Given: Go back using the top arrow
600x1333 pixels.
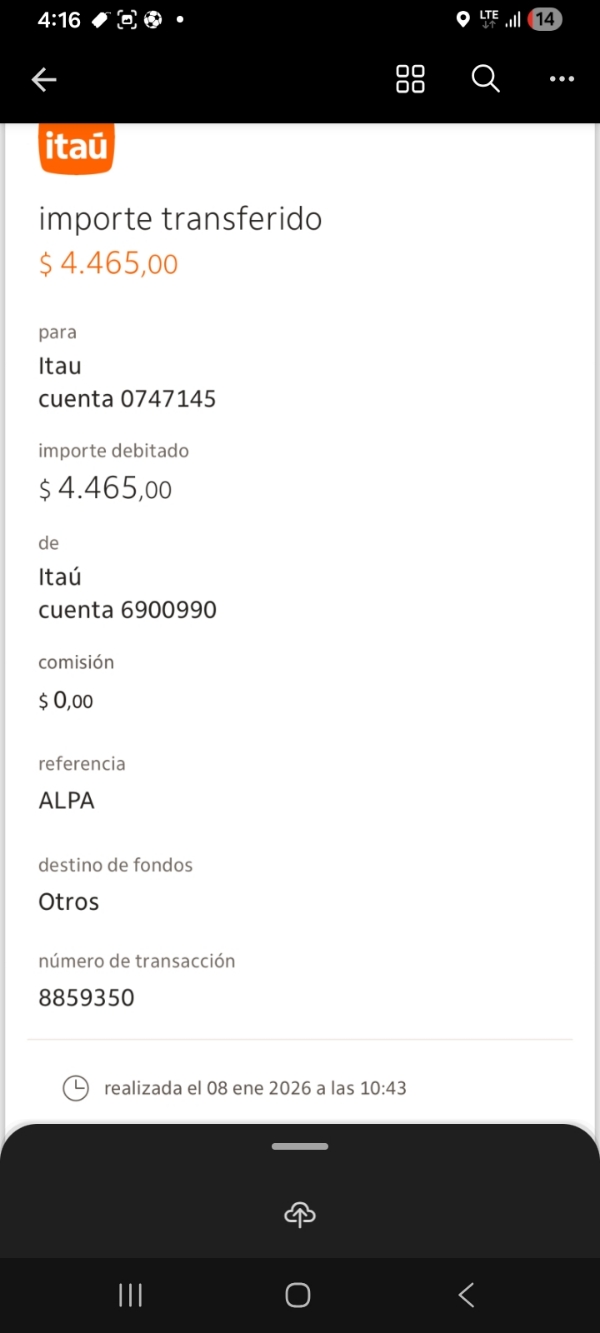Looking at the screenshot, I should tap(44, 80).
